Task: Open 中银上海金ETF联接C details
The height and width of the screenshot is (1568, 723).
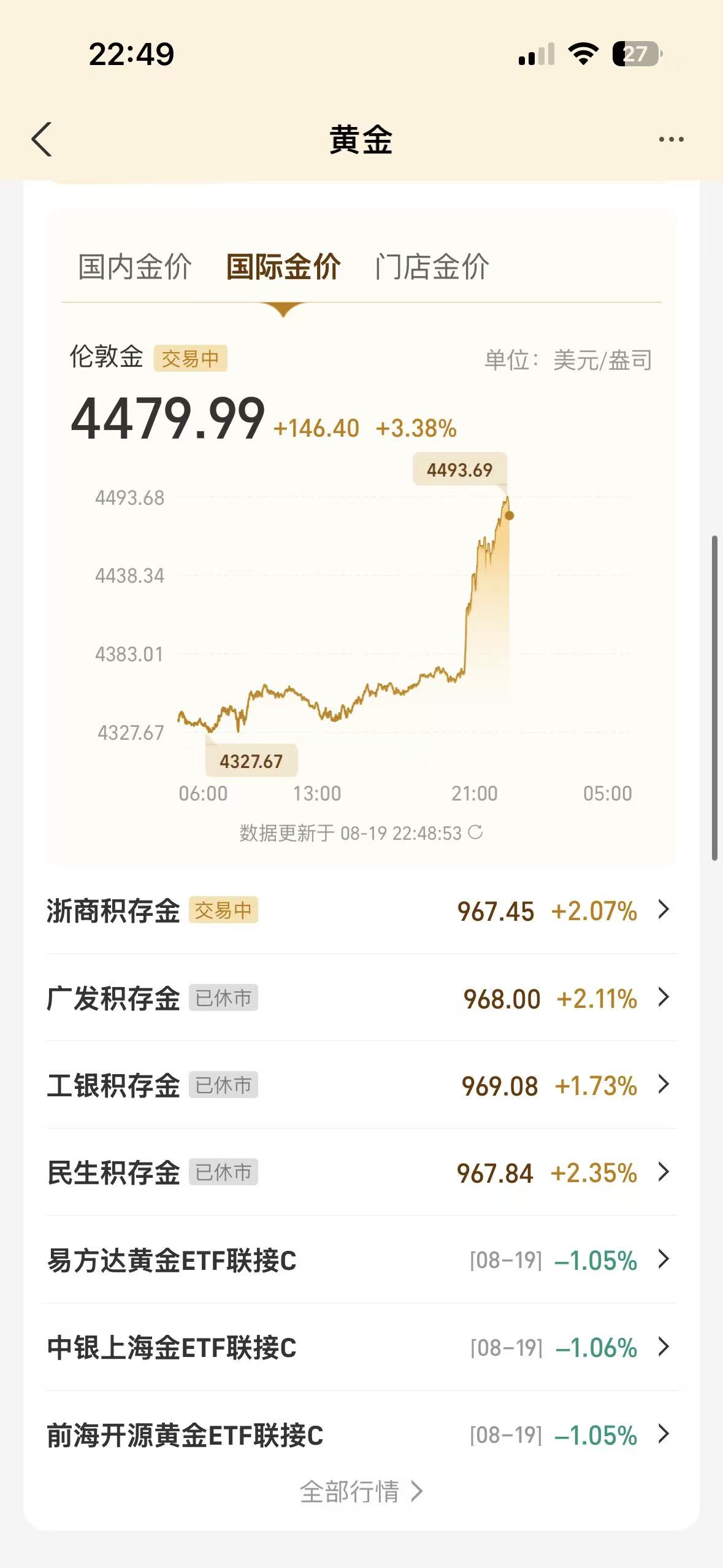Action: click(362, 1347)
